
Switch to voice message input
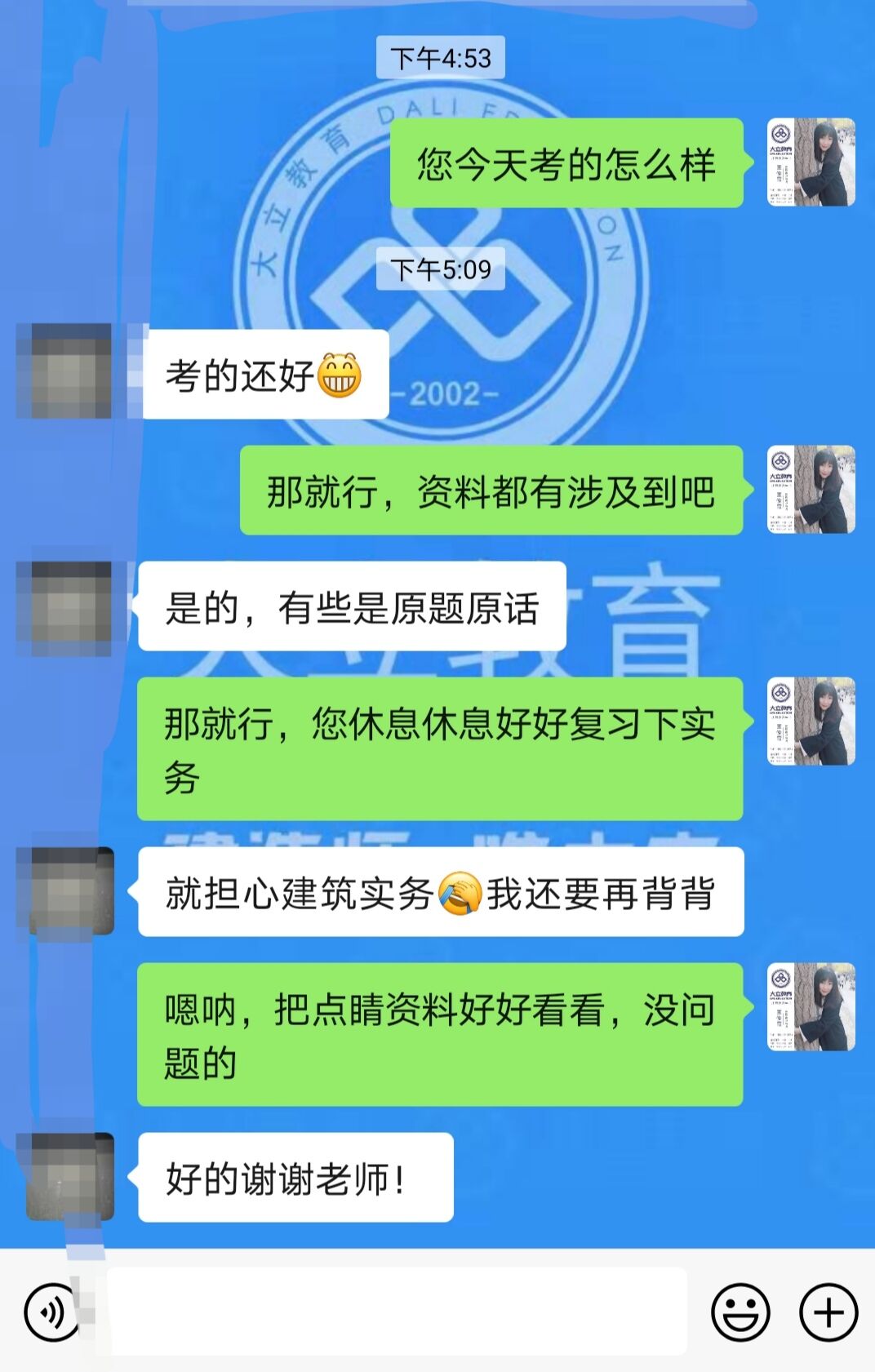51,1312
